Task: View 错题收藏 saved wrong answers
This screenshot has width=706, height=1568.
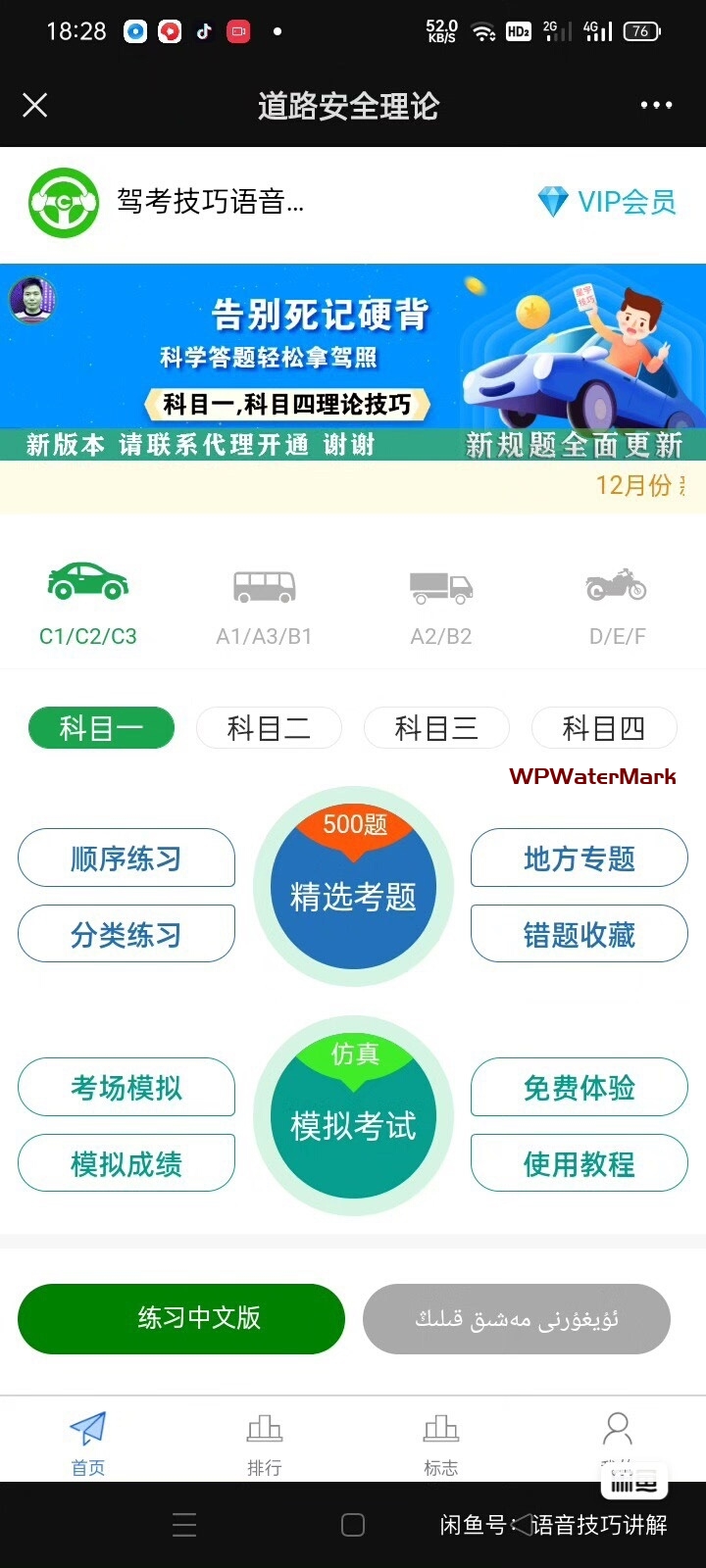Action: click(x=579, y=934)
